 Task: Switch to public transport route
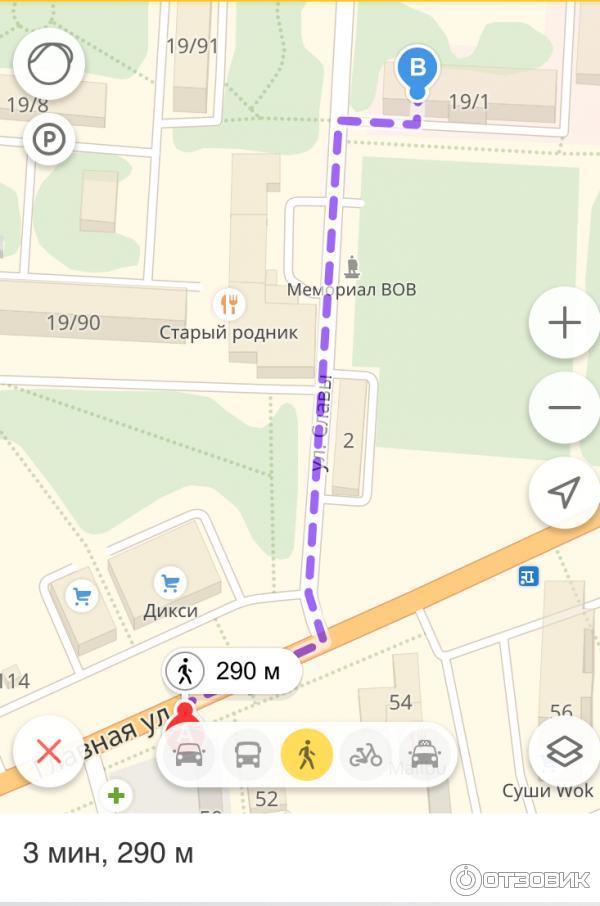click(x=248, y=754)
